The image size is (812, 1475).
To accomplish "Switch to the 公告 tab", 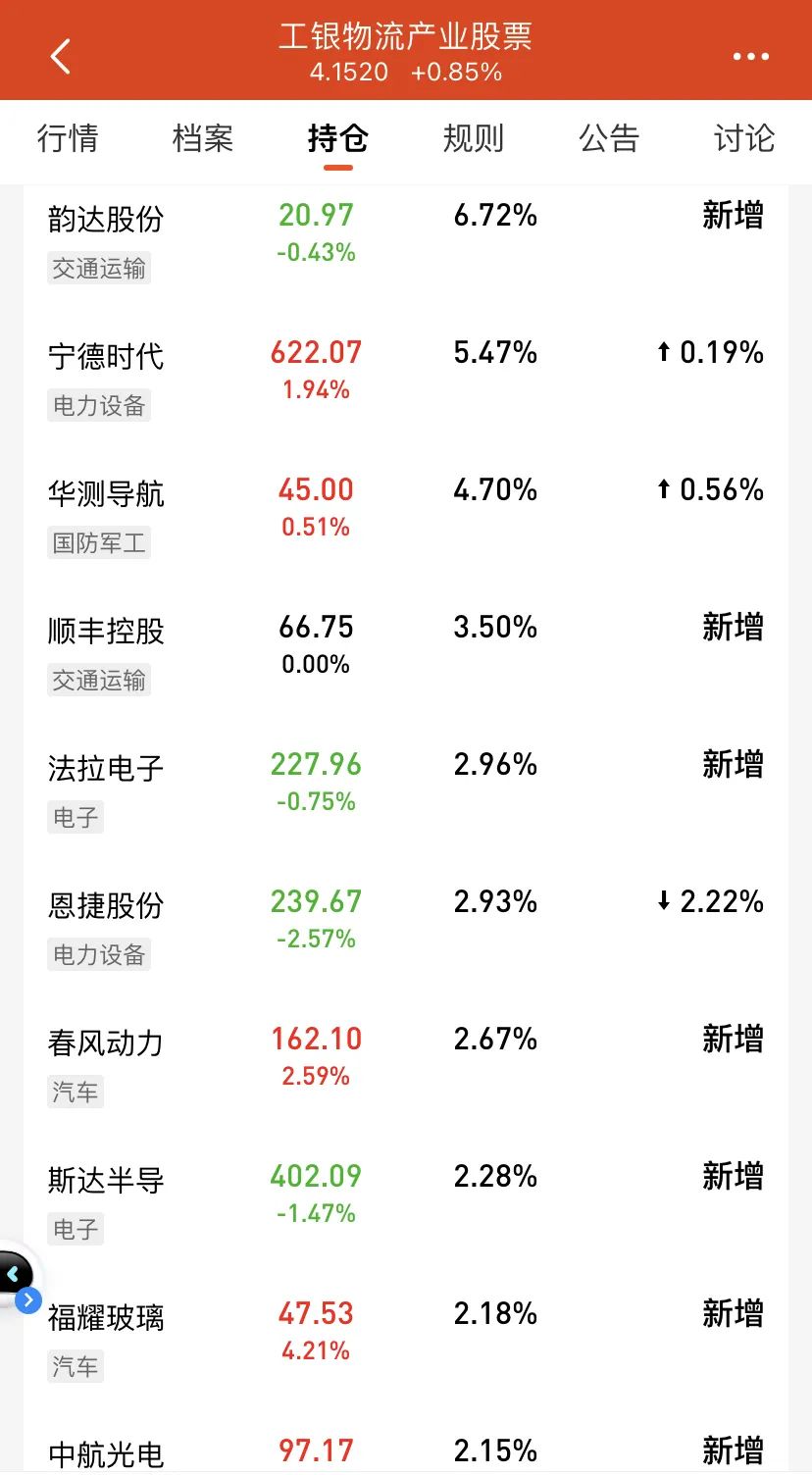I will coord(608,138).
